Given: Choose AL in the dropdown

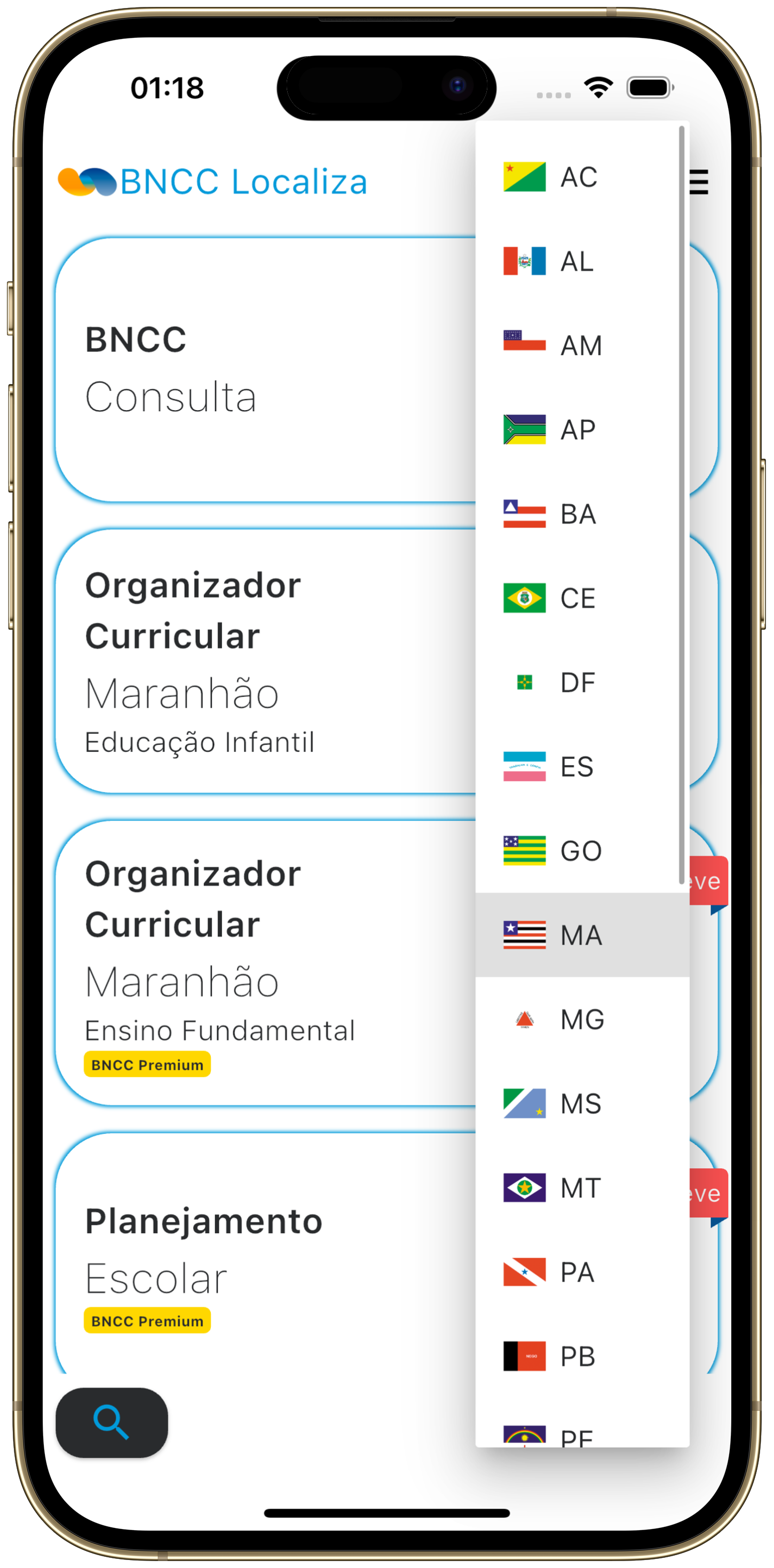Looking at the screenshot, I should tap(578, 261).
